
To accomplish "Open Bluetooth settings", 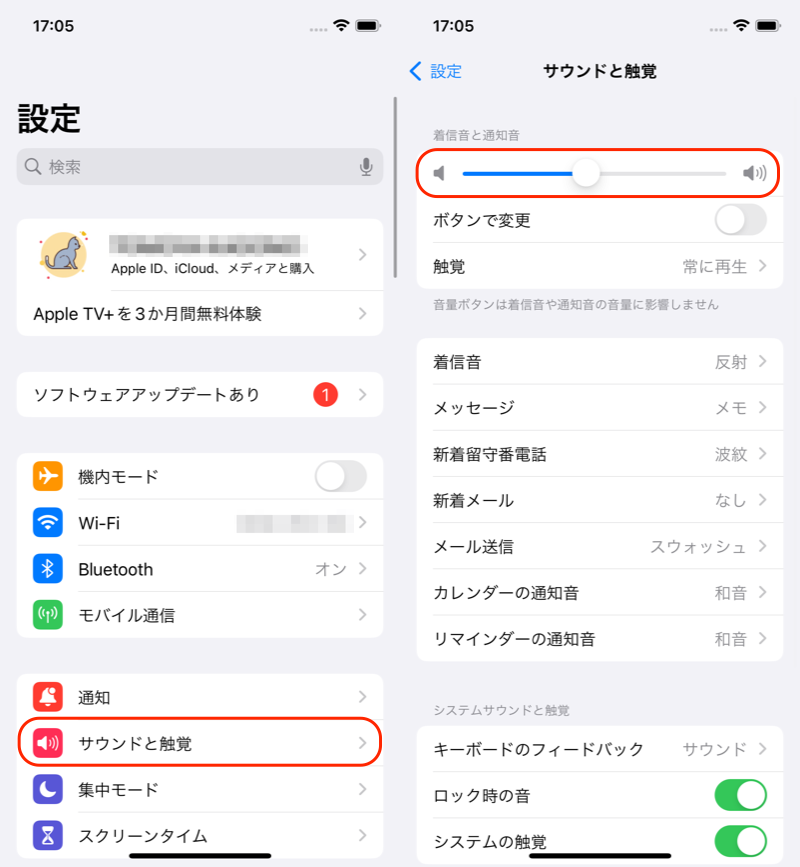I will (x=200, y=569).
